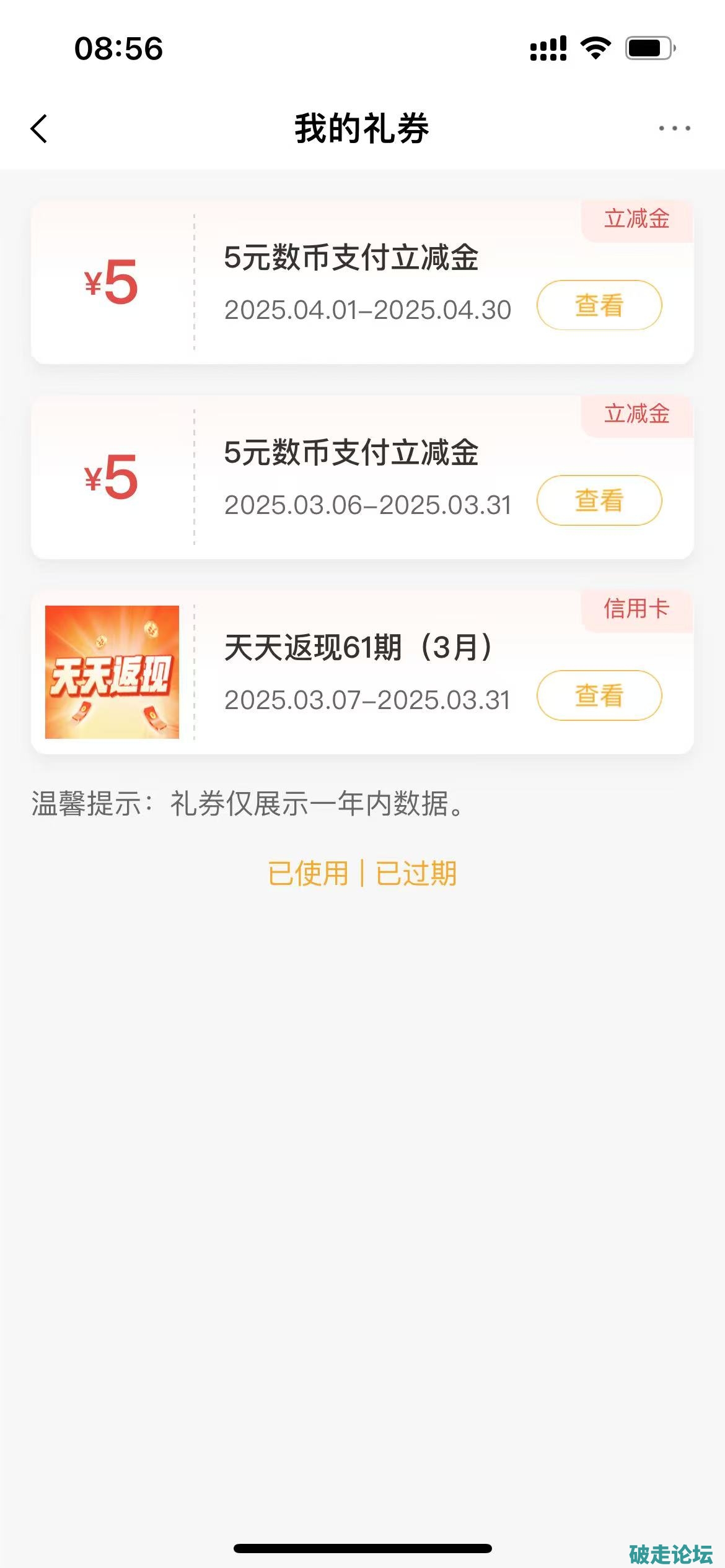View 已使用 coupons

click(308, 874)
